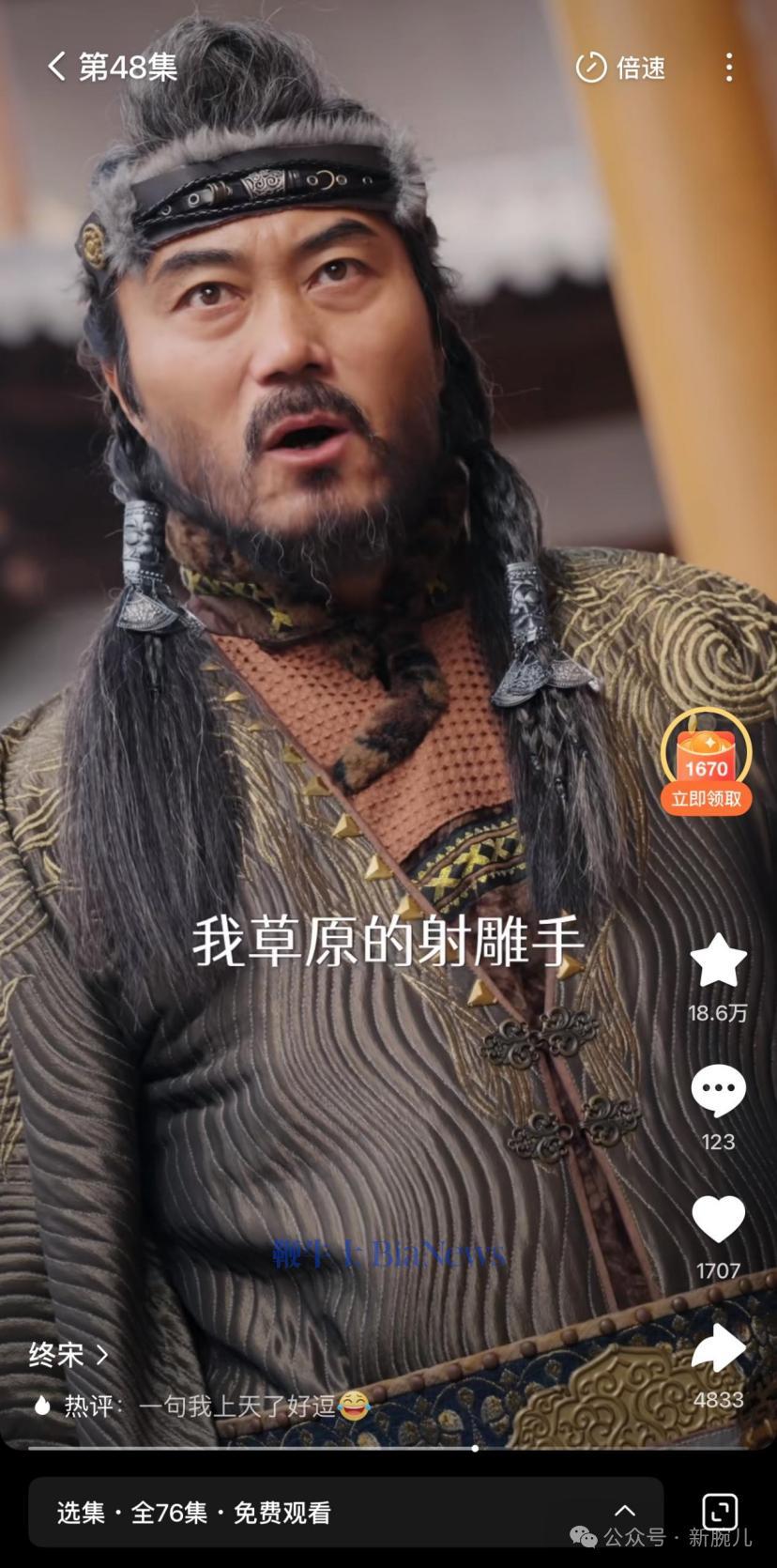Open the 终宋 series page
The height and width of the screenshot is (1568, 777).
[x=68, y=1355]
